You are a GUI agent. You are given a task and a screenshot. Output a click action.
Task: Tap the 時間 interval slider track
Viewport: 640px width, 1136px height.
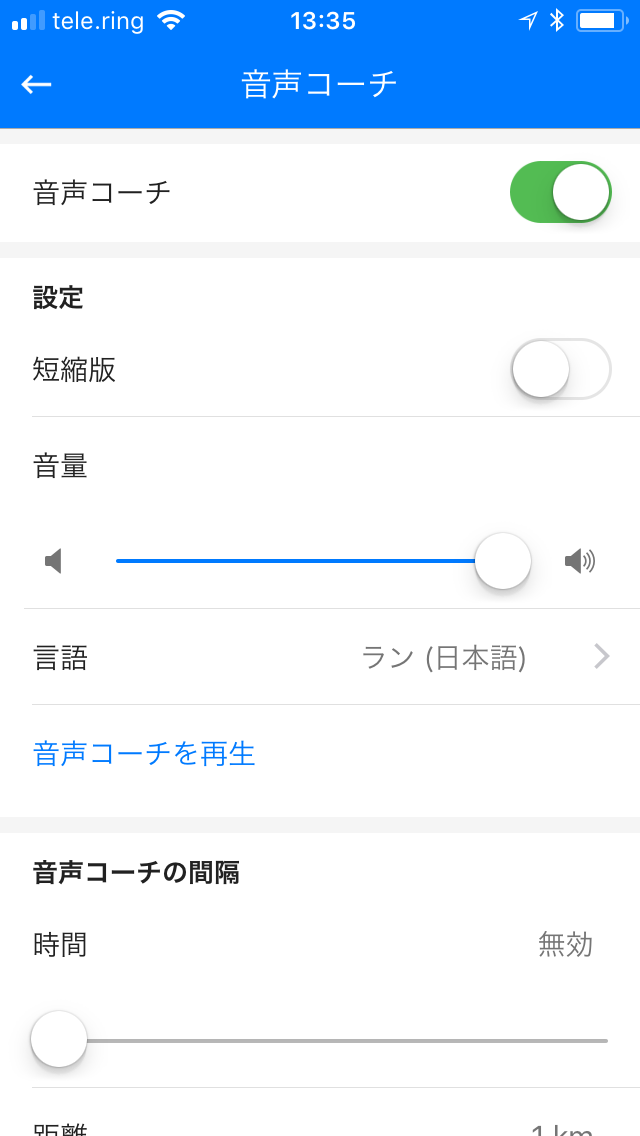(320, 1040)
